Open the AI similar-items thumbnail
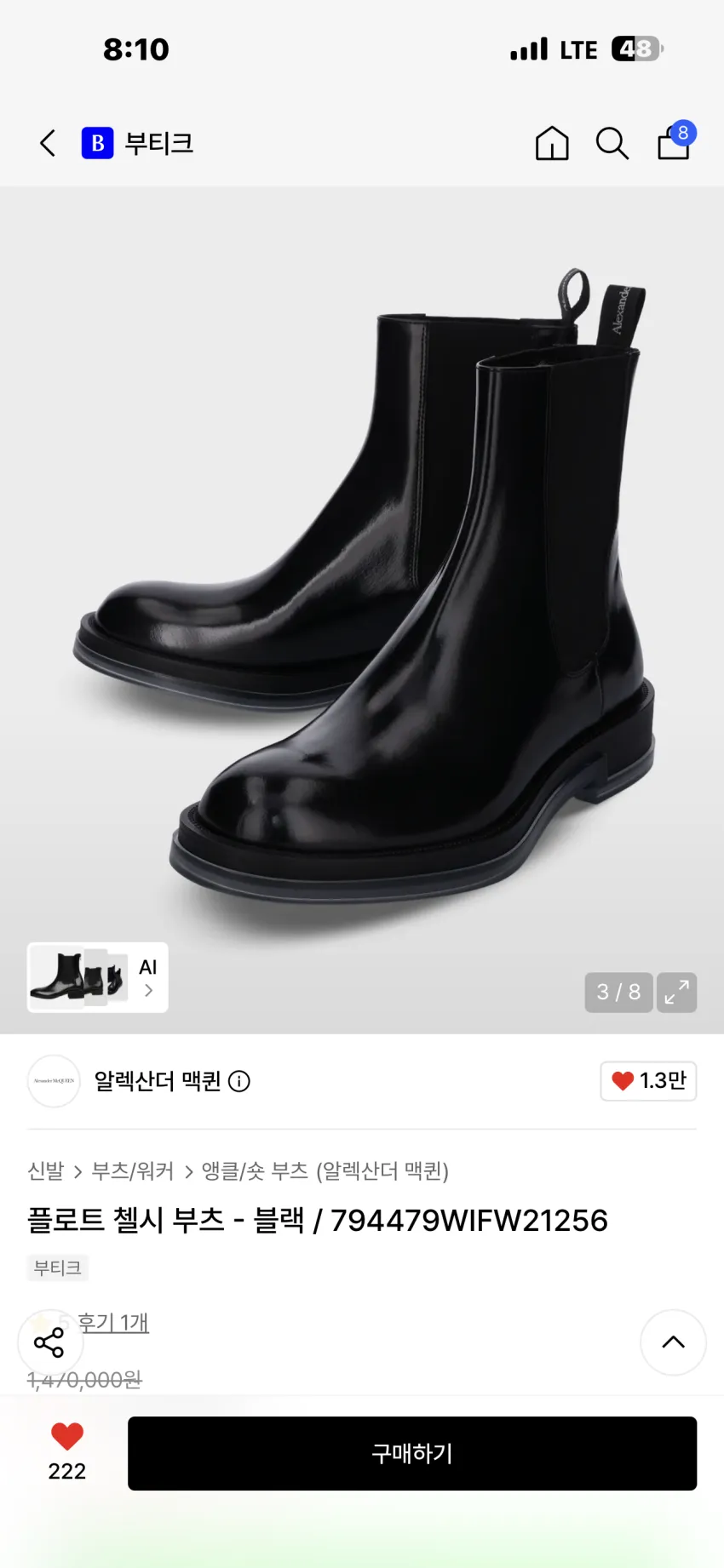The height and width of the screenshot is (1568, 724). [x=98, y=977]
